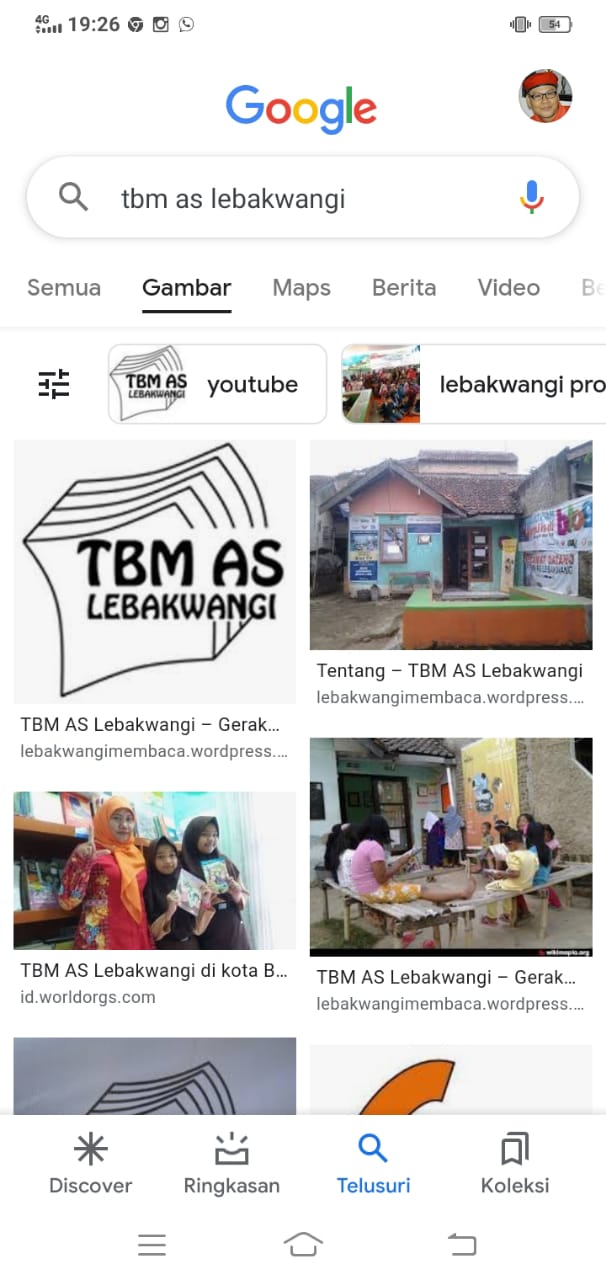Viewport: 606px width, 1280px height.
Task: Open the image of children reading outdoors
Action: pos(450,846)
